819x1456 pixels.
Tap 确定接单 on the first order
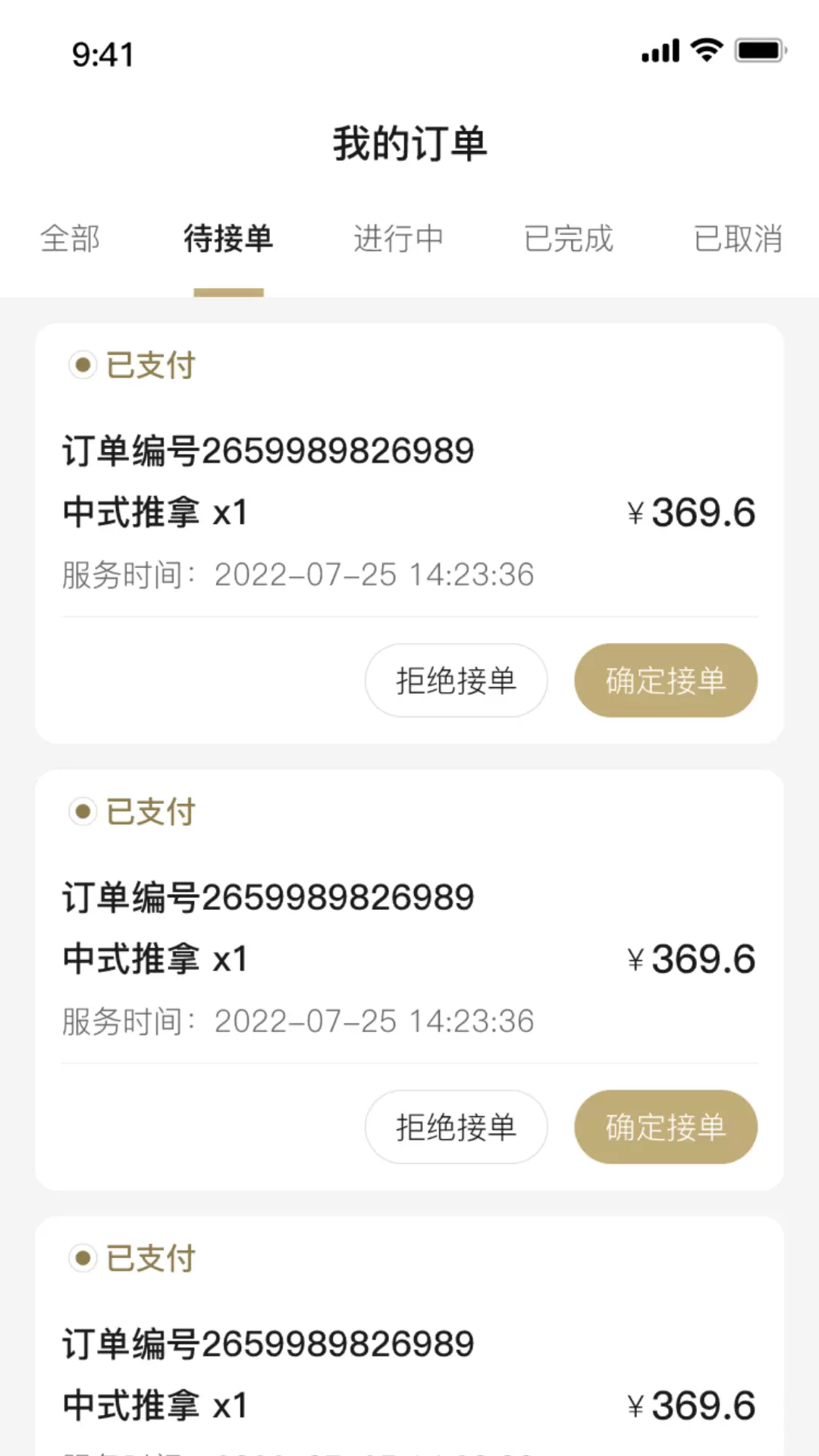pyautogui.click(x=666, y=680)
